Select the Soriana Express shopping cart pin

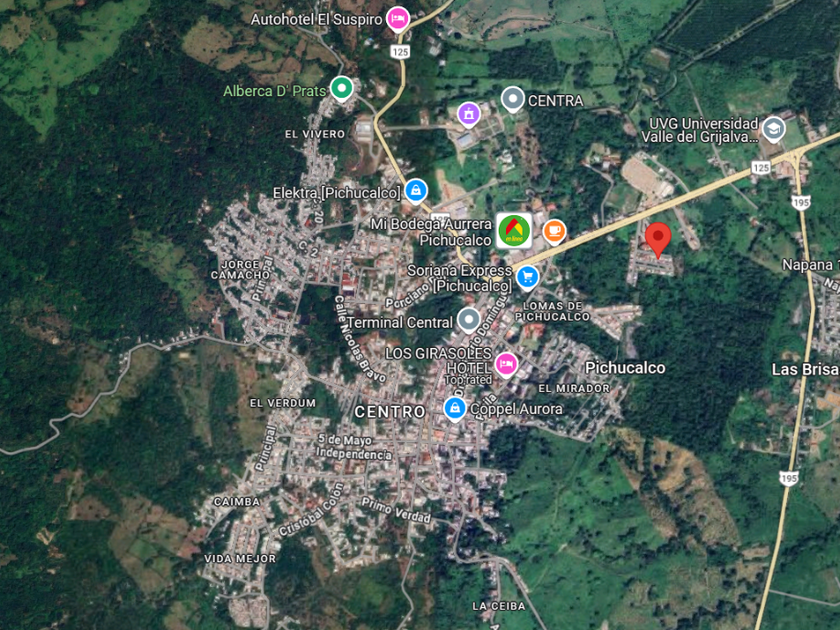[528, 278]
